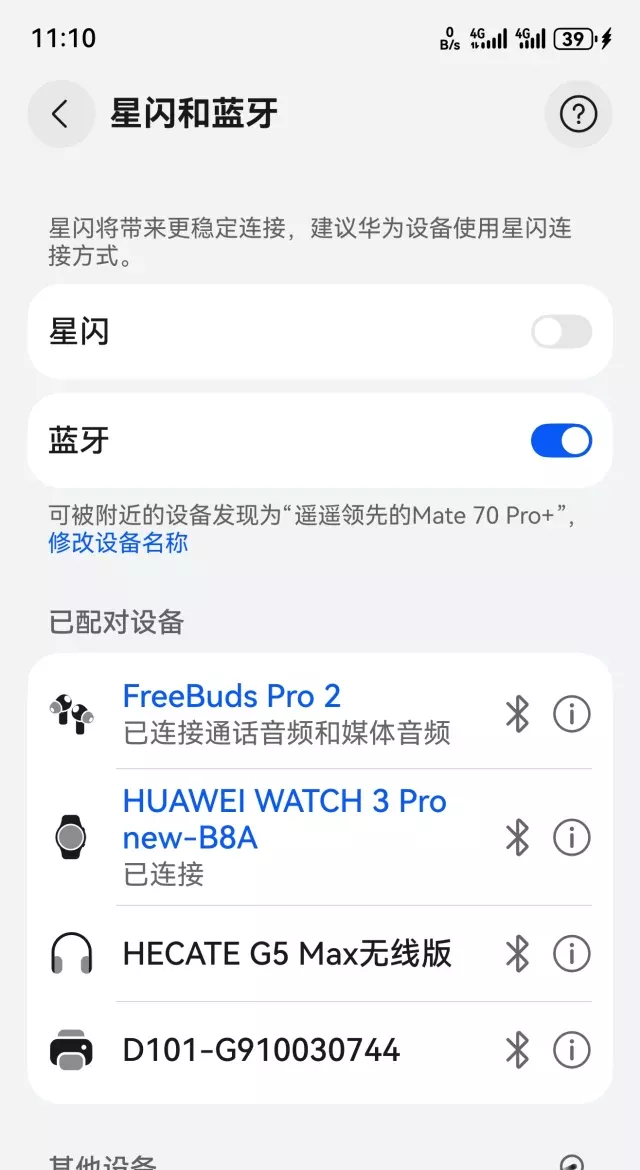Open details for D101-G910030744
The width and height of the screenshot is (640, 1170).
tap(572, 1050)
